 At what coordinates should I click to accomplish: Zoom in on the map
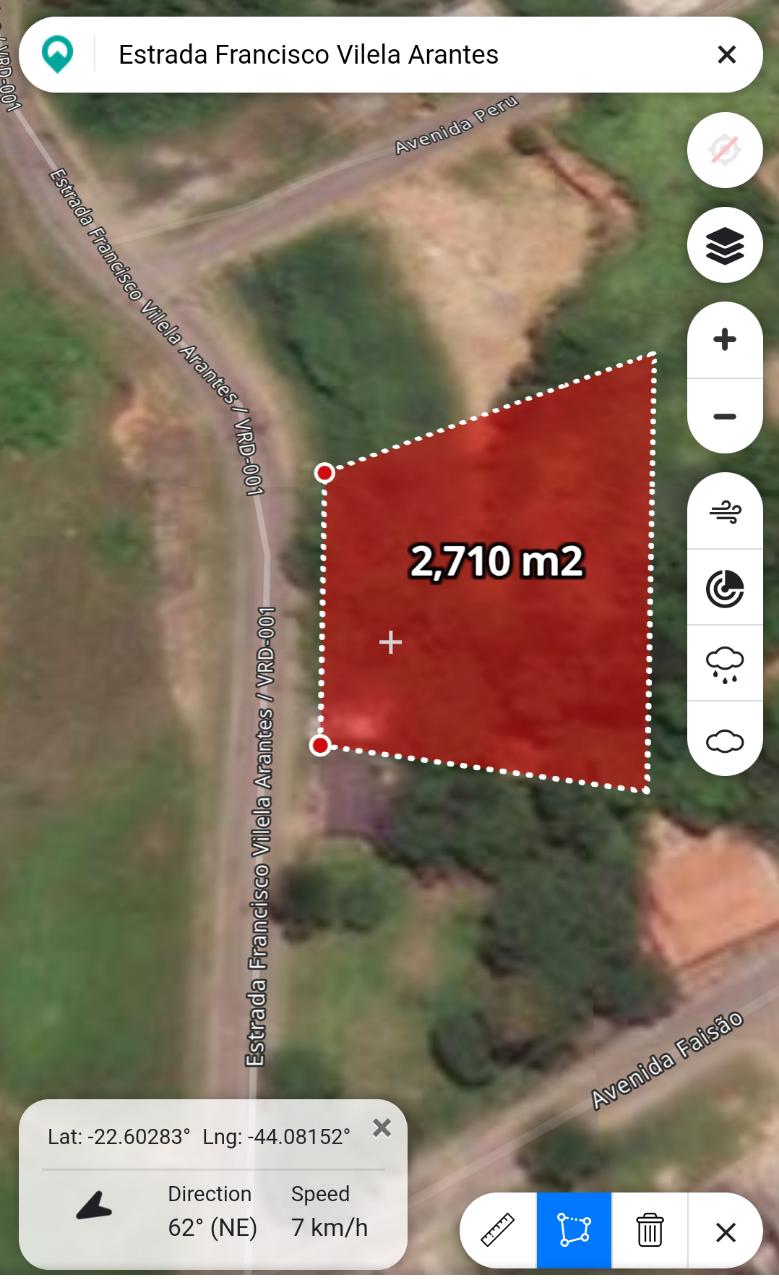725,340
